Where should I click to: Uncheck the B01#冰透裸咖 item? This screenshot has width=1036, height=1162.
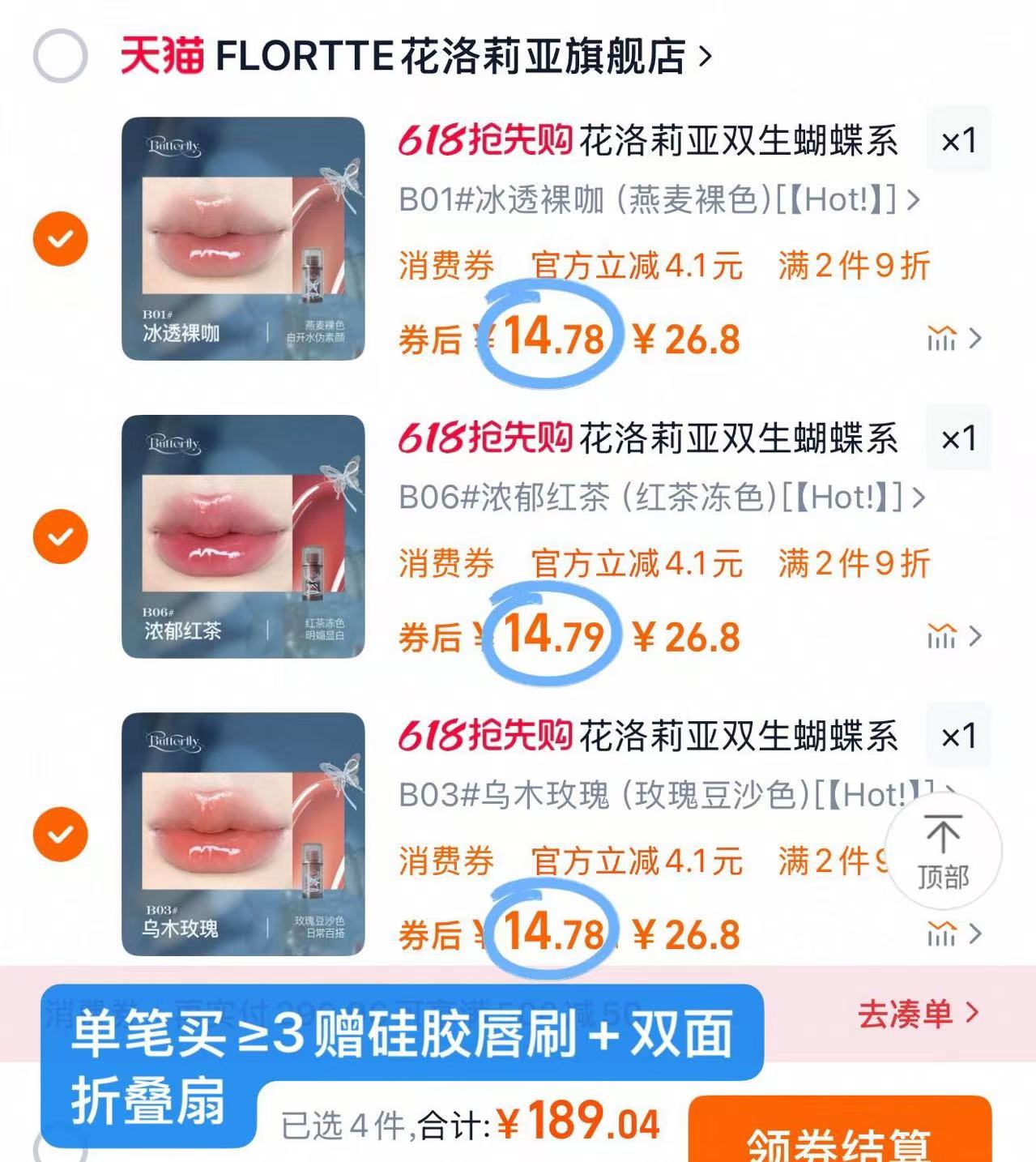pos(60,239)
